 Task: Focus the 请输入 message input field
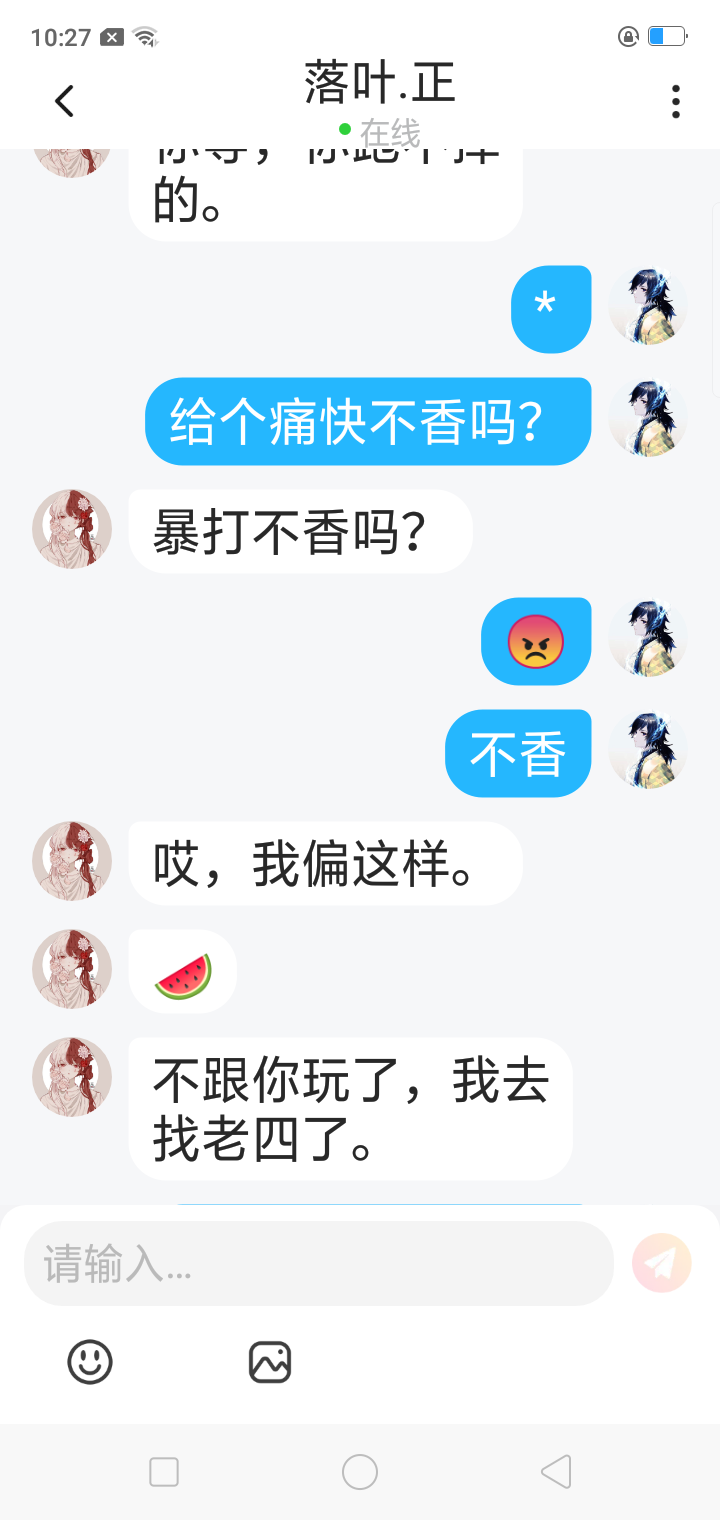click(x=318, y=1264)
